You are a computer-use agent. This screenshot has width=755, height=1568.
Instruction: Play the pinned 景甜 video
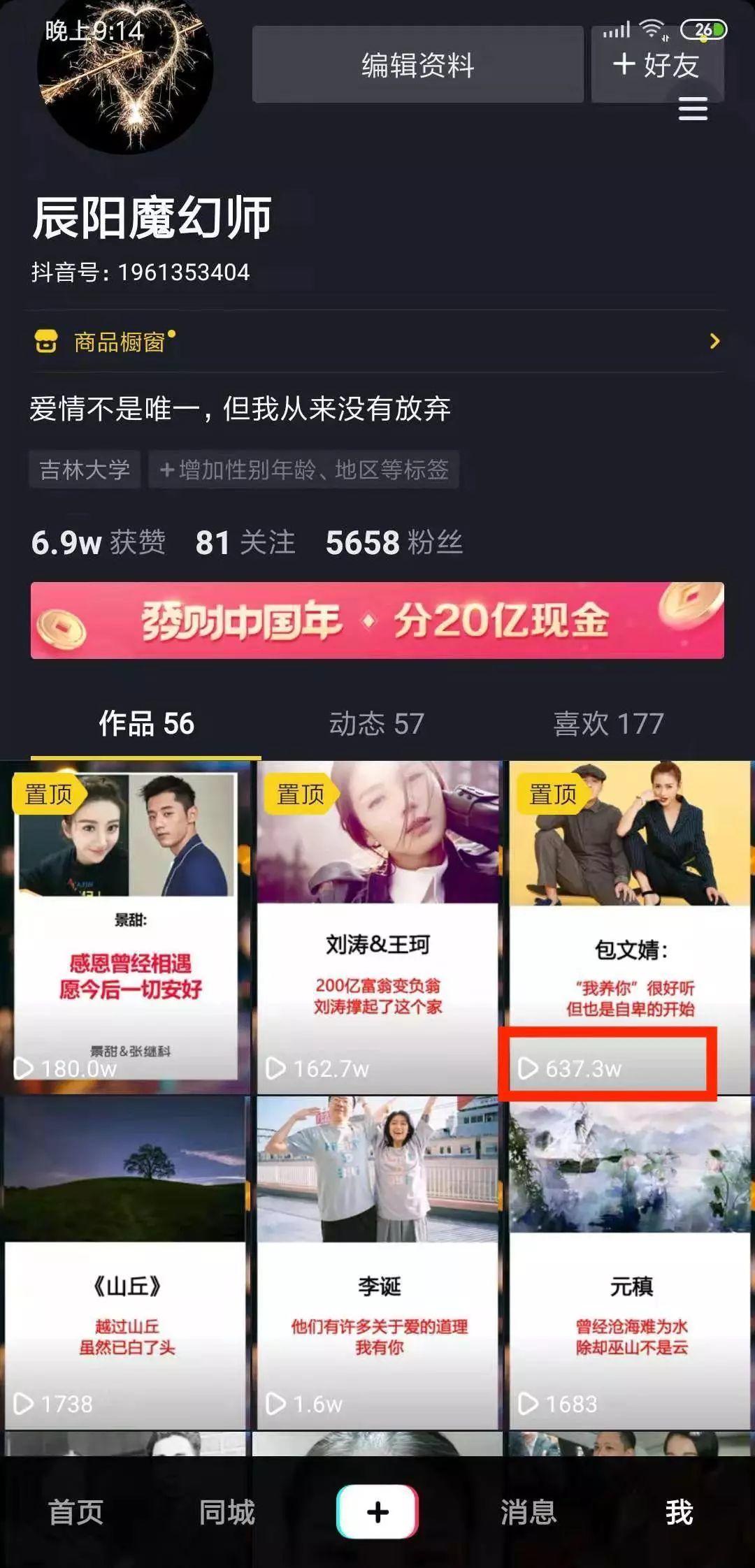(x=126, y=927)
